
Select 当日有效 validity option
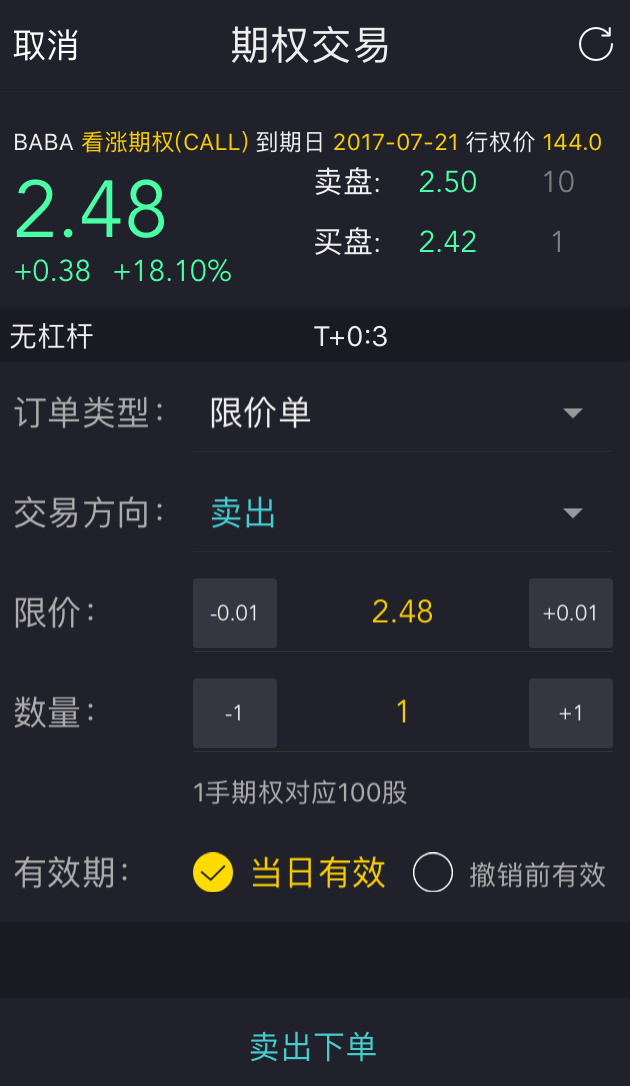tap(289, 872)
